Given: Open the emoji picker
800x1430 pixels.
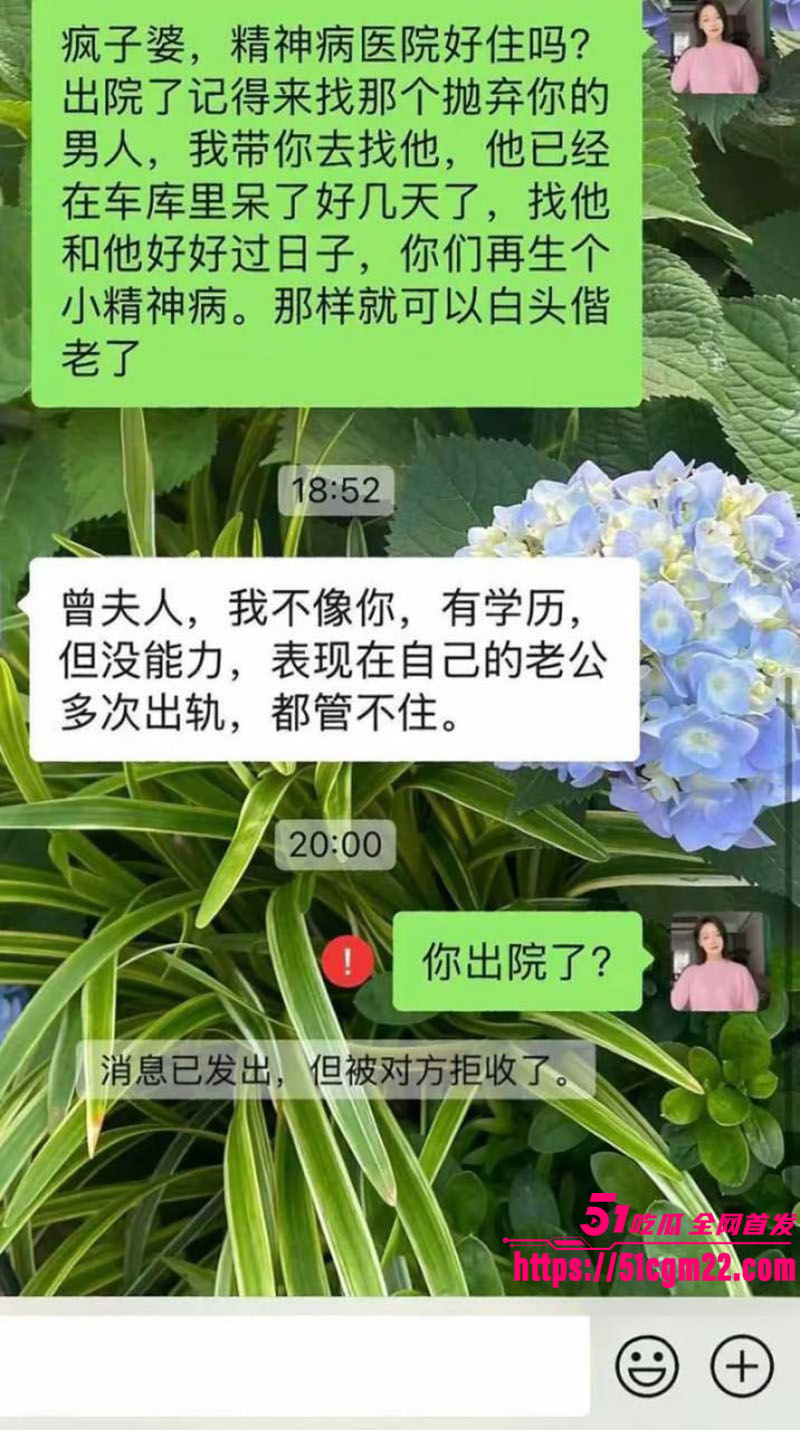Looking at the screenshot, I should (646, 1366).
